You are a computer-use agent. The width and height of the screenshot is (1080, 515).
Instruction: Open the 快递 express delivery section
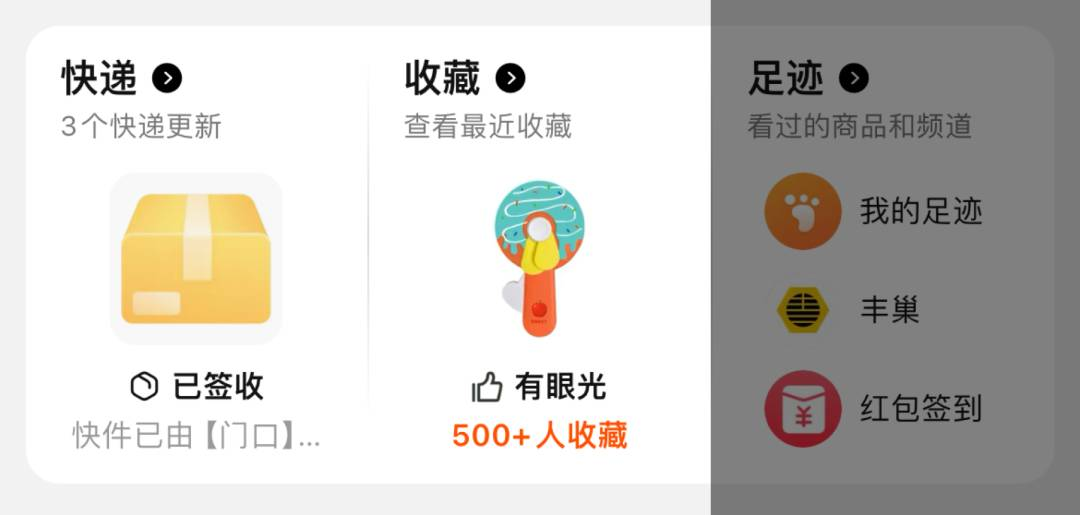click(121, 78)
